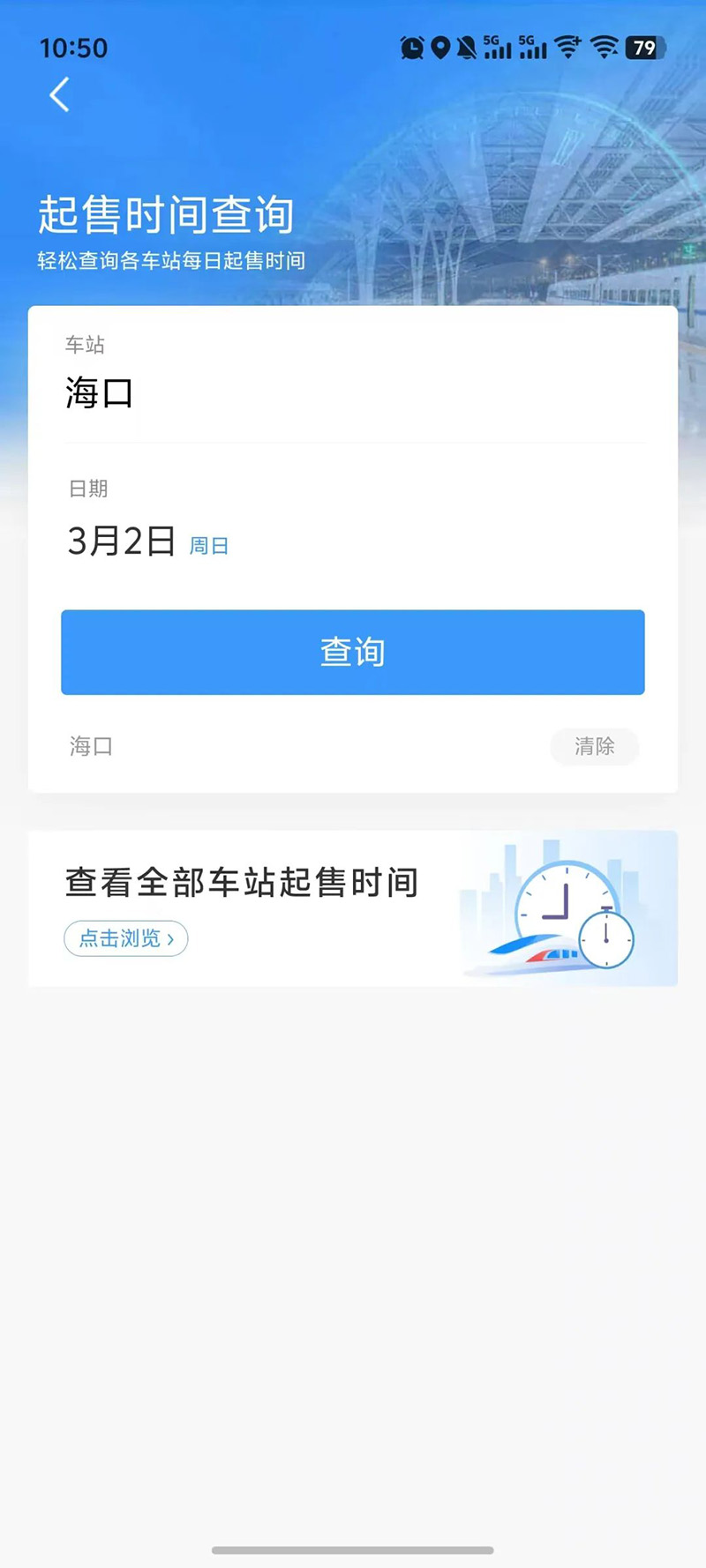Tap the second Wi-Fi signal icon
706x1568 pixels.
tap(605, 49)
